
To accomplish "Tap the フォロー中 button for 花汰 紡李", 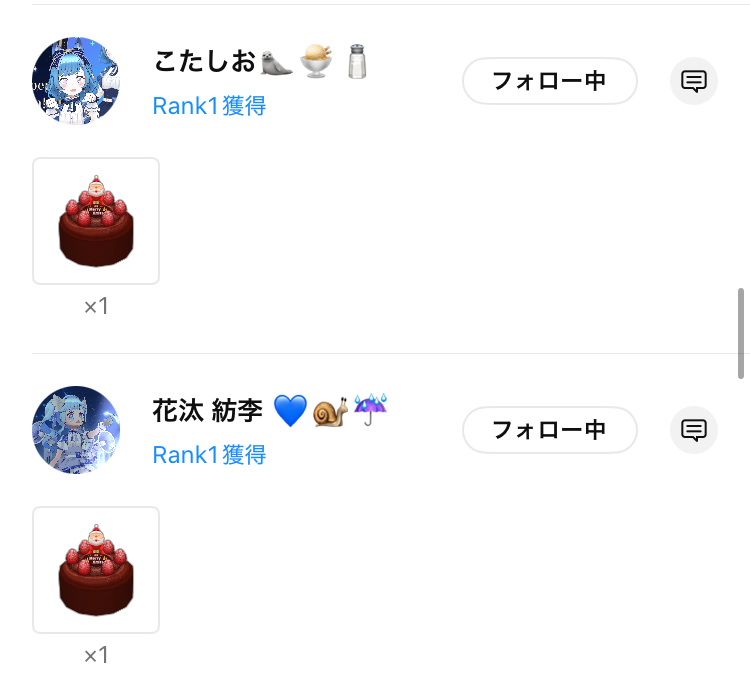I will [x=549, y=430].
